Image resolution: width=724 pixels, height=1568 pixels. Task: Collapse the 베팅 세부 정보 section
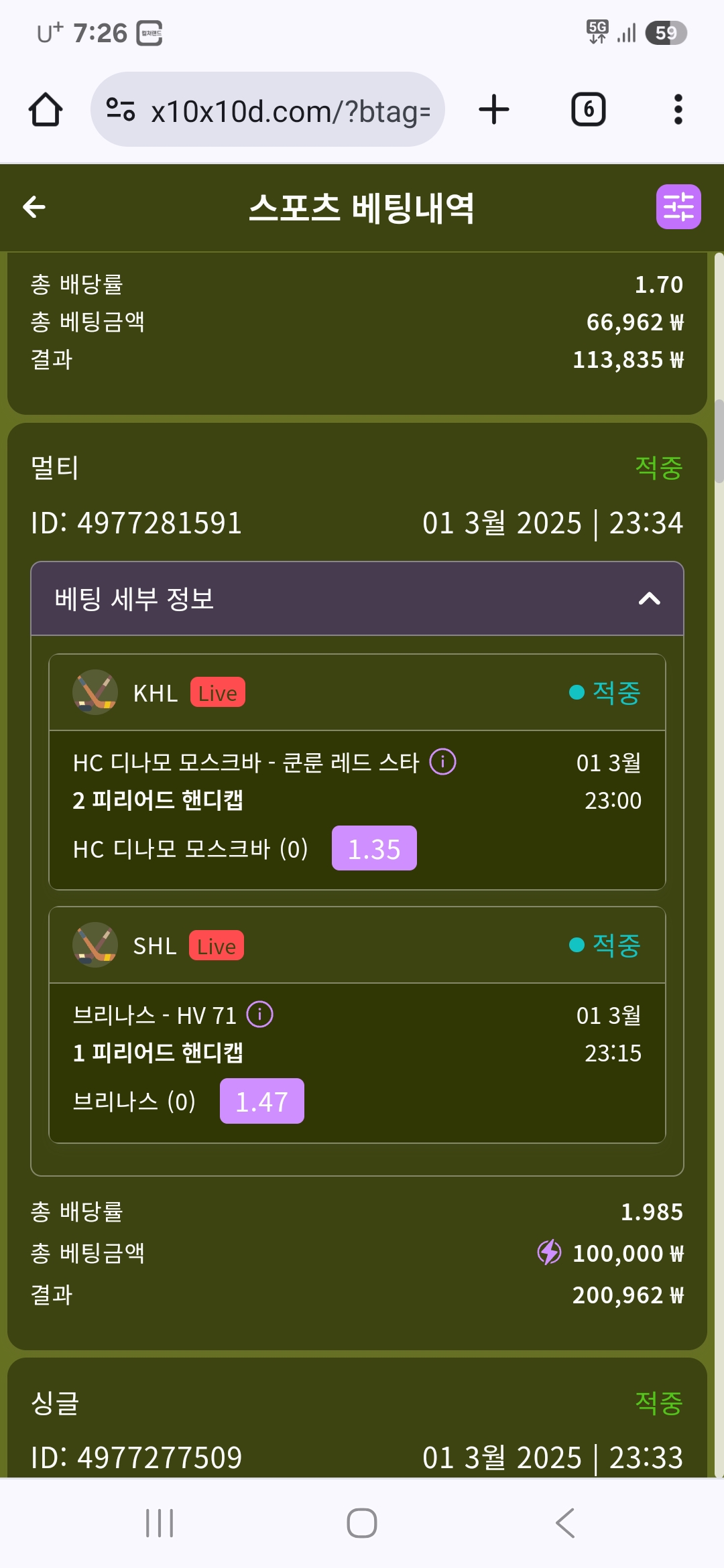(649, 598)
